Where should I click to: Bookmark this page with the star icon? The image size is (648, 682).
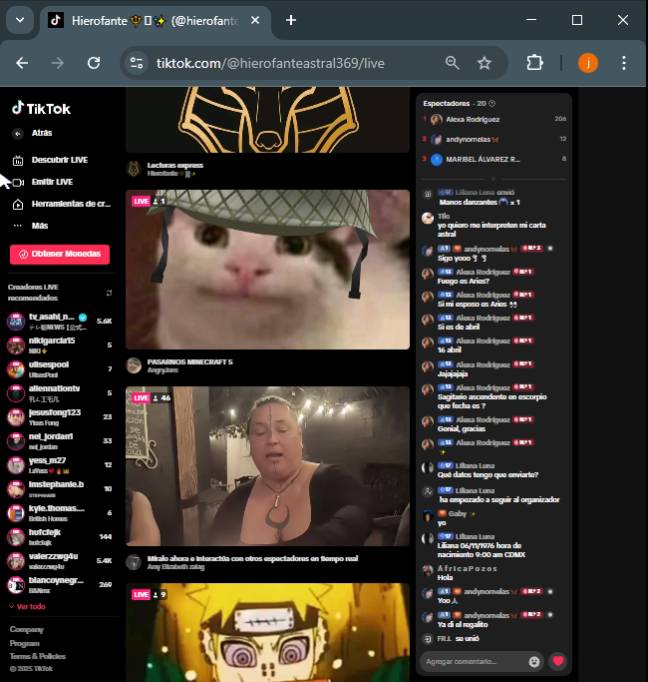tap(484, 63)
